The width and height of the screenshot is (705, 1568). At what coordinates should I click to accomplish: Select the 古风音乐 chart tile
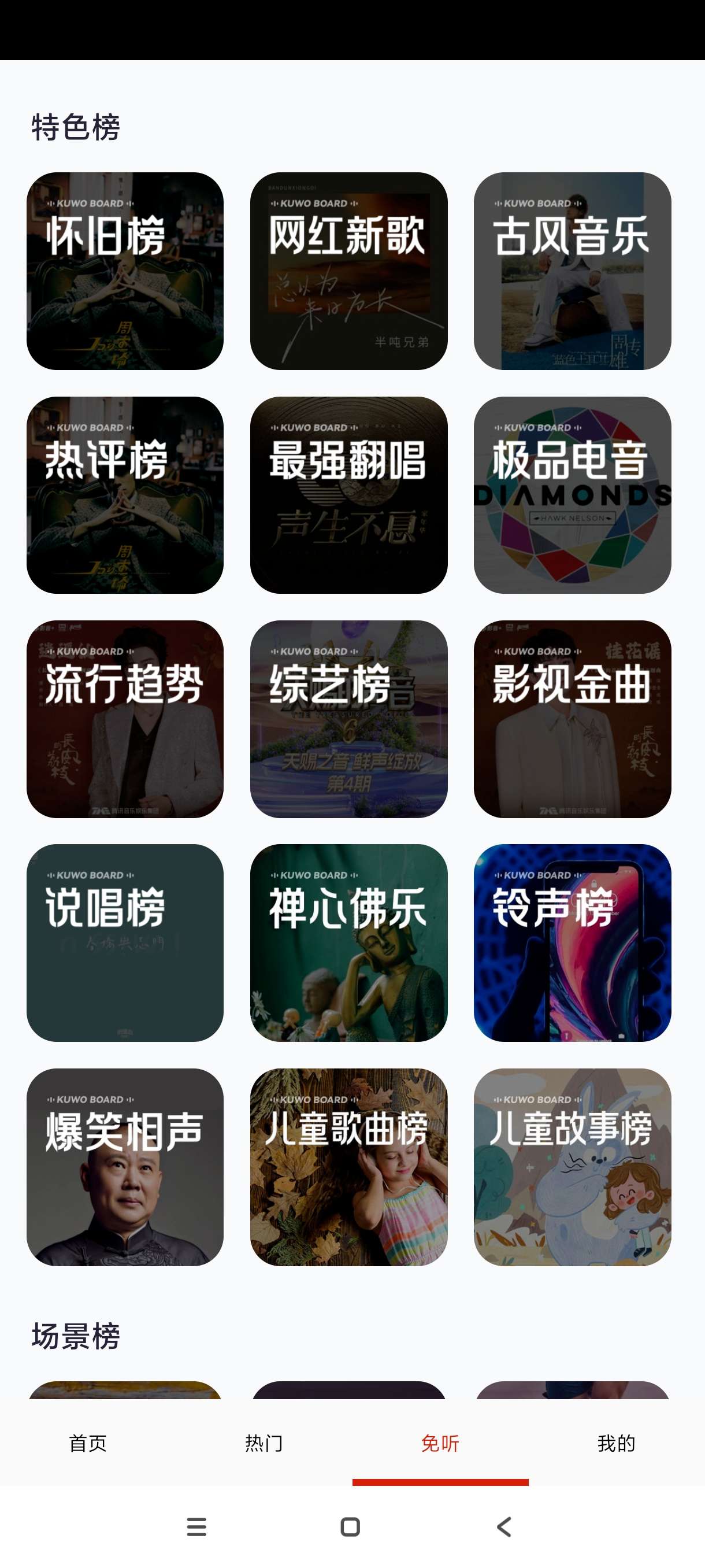(x=573, y=271)
